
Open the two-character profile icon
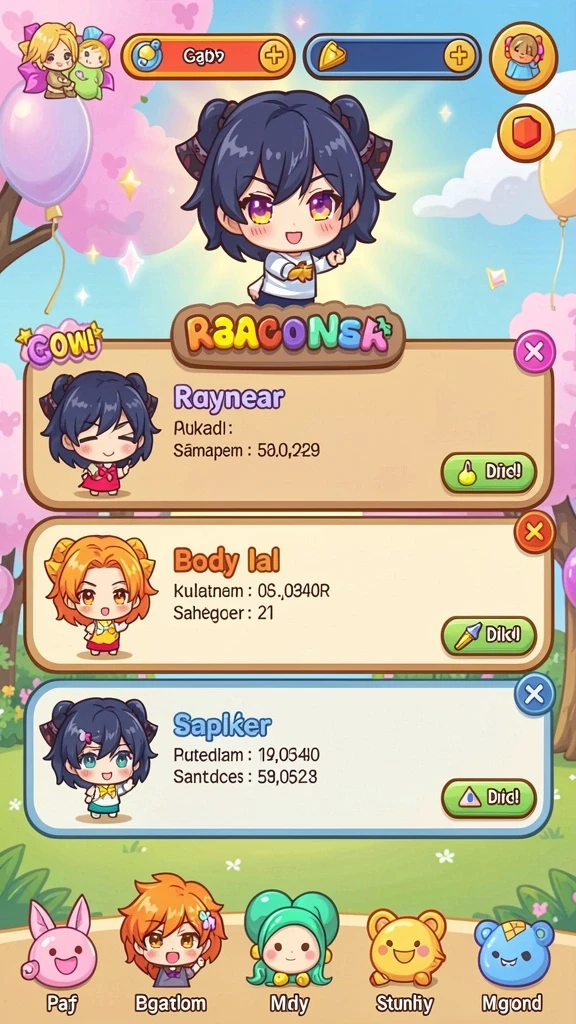pos(66,60)
